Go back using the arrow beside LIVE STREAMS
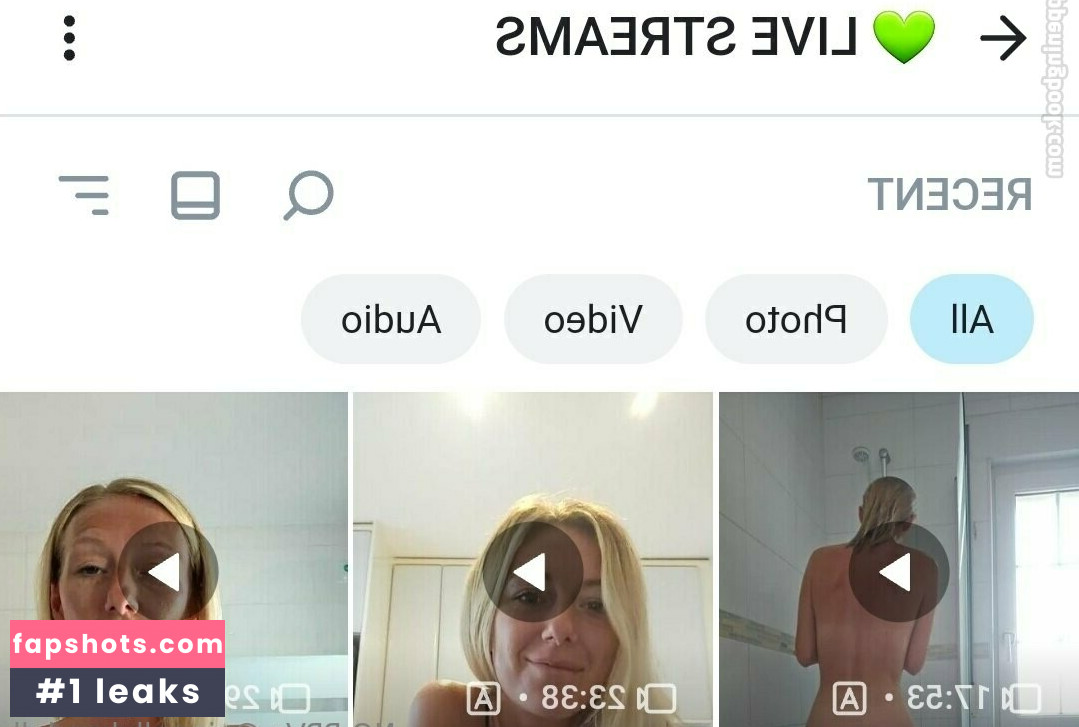This screenshot has height=727, width=1079. click(1003, 39)
